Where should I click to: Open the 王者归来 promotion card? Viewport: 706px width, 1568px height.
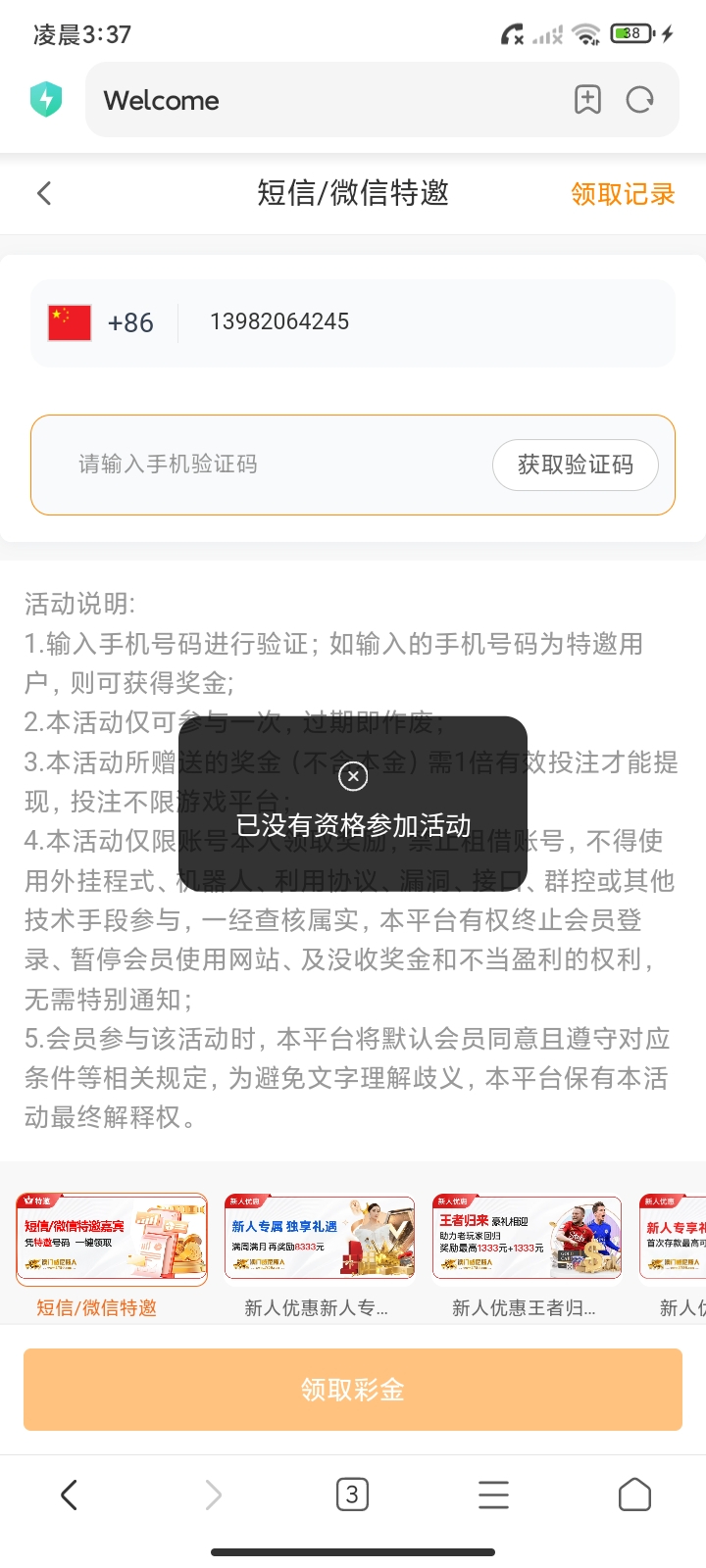[527, 1238]
